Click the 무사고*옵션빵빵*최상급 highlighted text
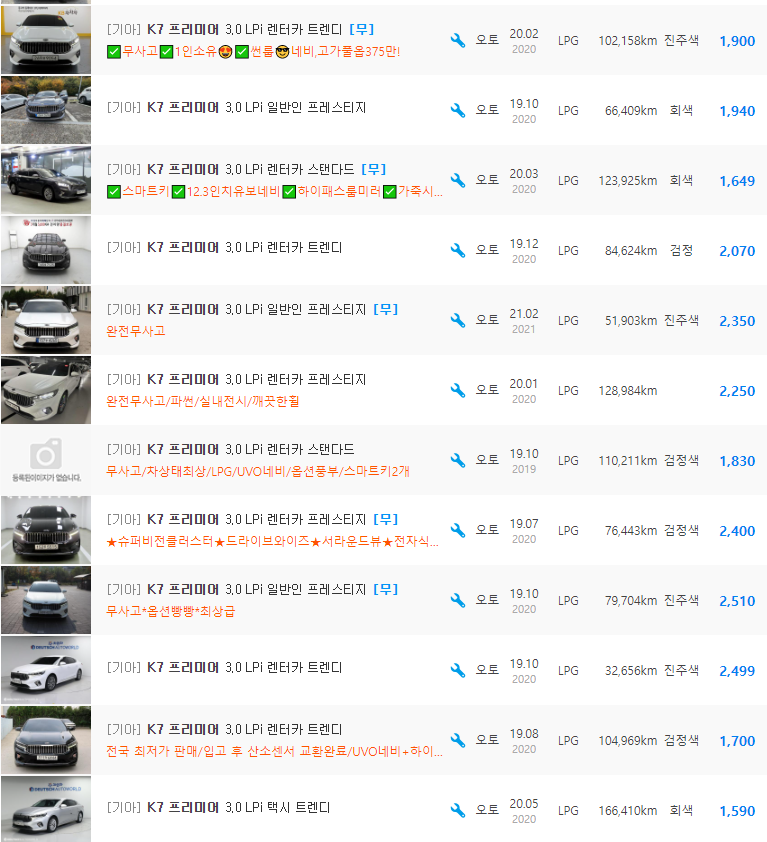Image resolution: width=767 pixels, height=842 pixels. tap(170, 611)
